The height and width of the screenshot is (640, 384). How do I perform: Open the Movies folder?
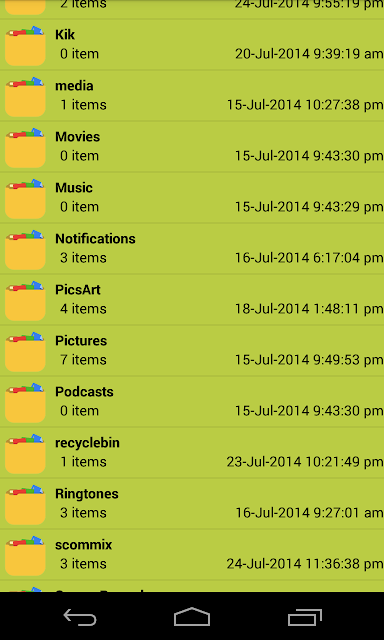(x=192, y=147)
